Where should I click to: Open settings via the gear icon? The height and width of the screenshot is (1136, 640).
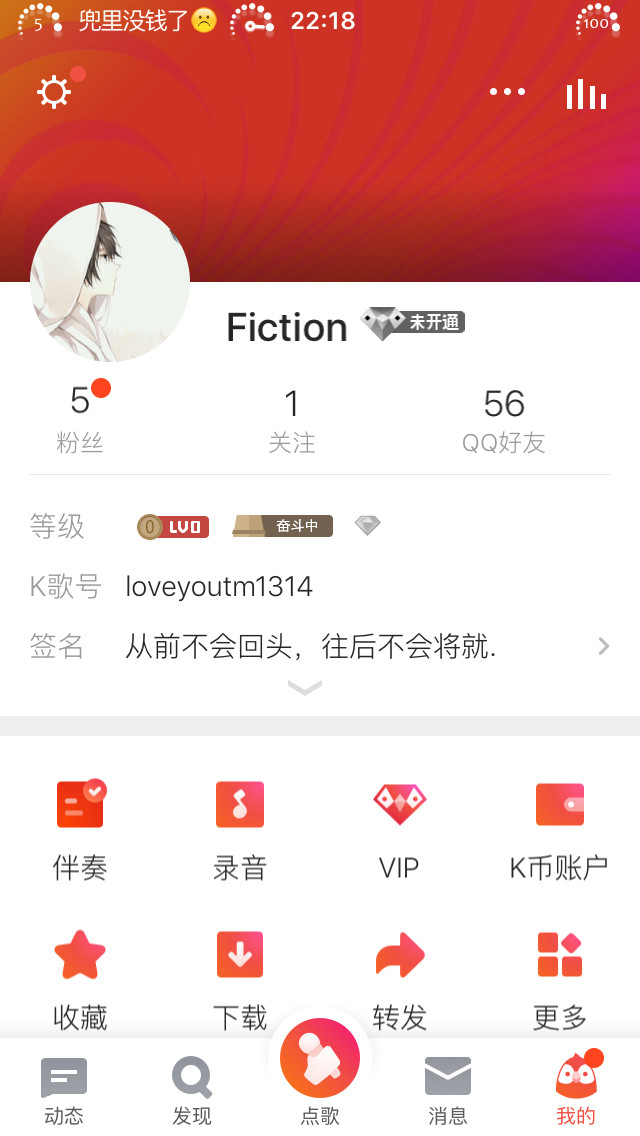54,92
